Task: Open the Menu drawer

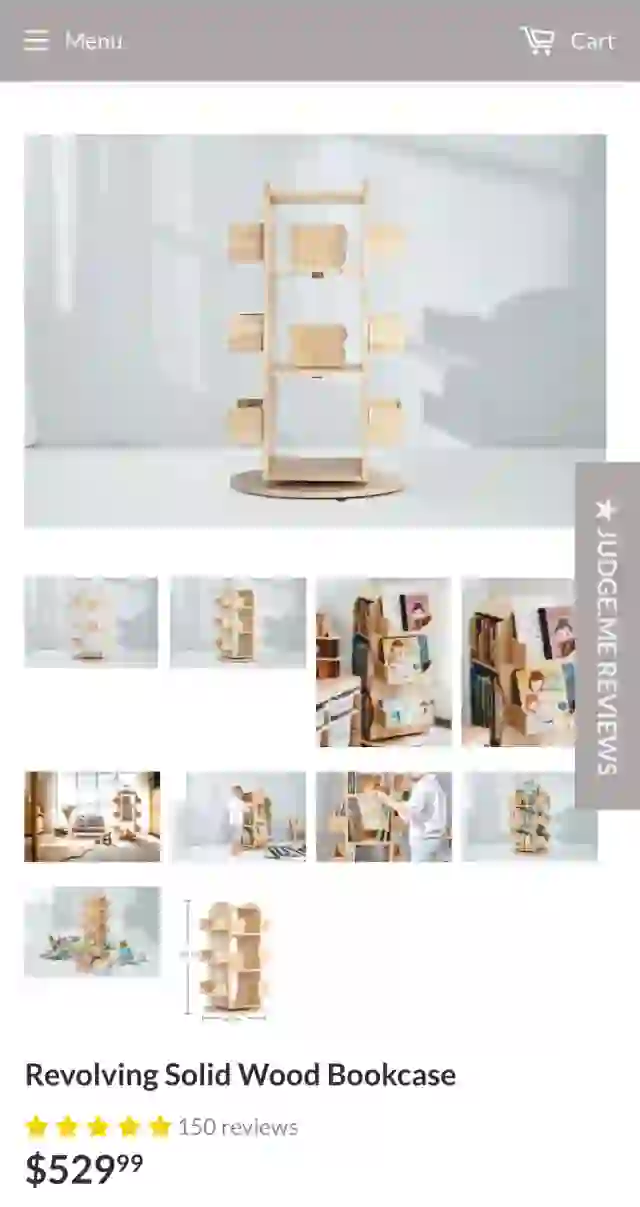Action: click(x=72, y=41)
